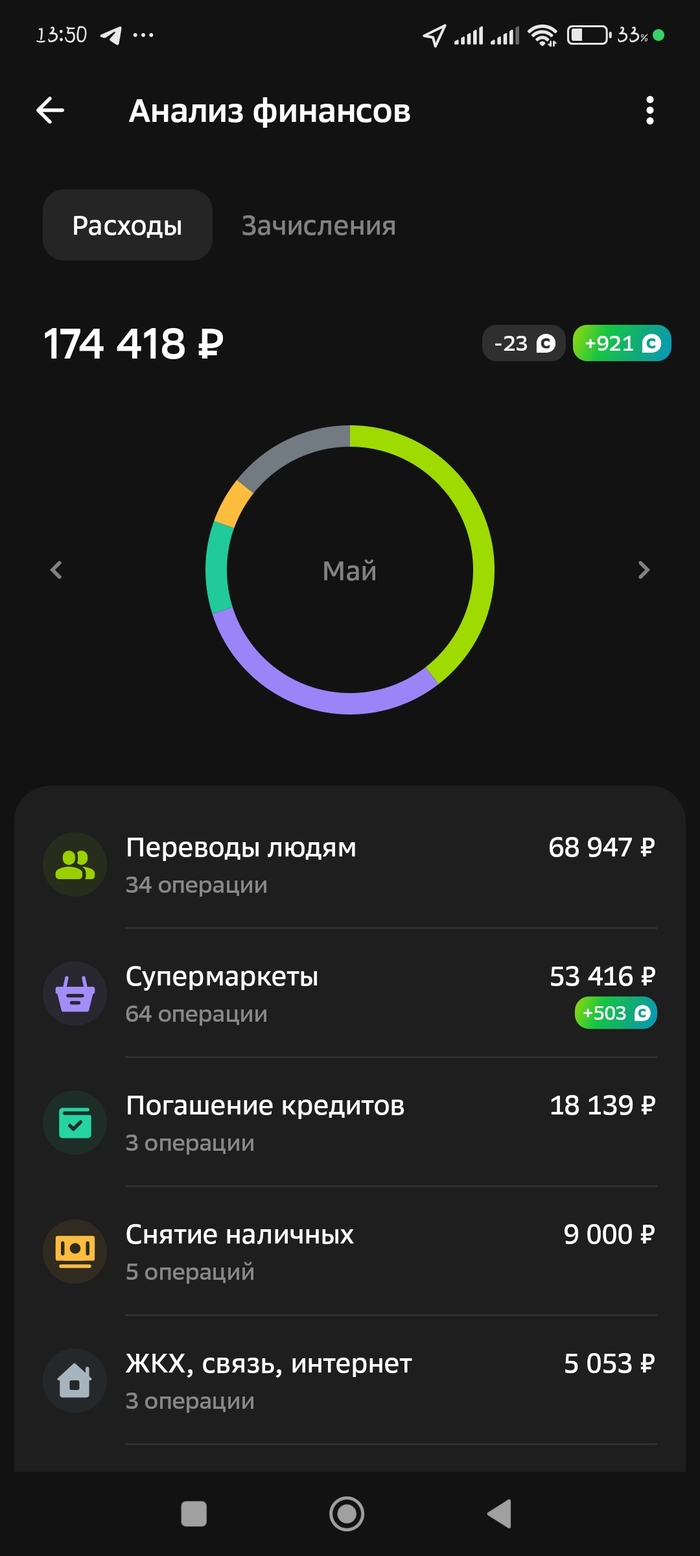Switch to the Зачисления tab
This screenshot has height=1556, width=700.
click(x=318, y=226)
